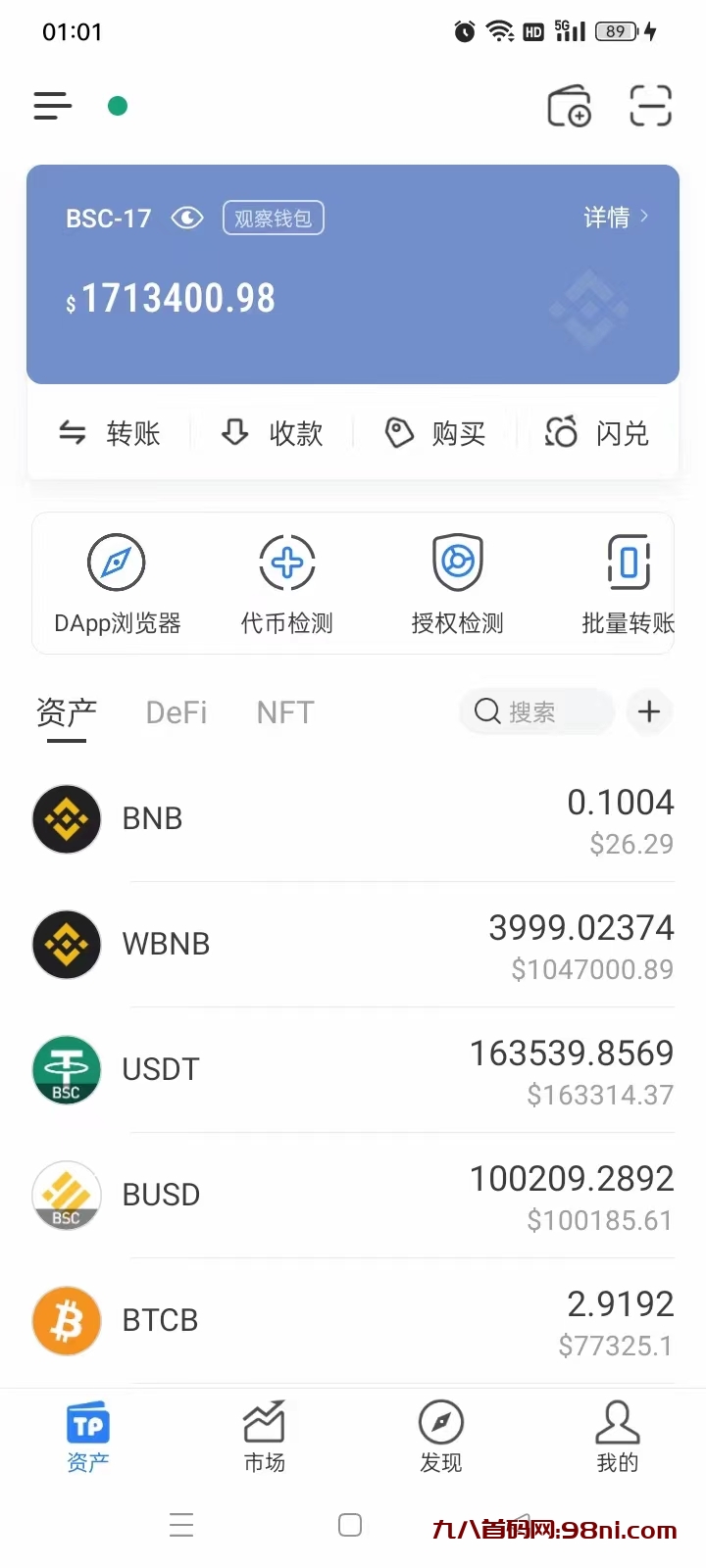Toggle wallet balance visibility eye icon
Screen dimensions: 706x1568
click(x=186, y=218)
